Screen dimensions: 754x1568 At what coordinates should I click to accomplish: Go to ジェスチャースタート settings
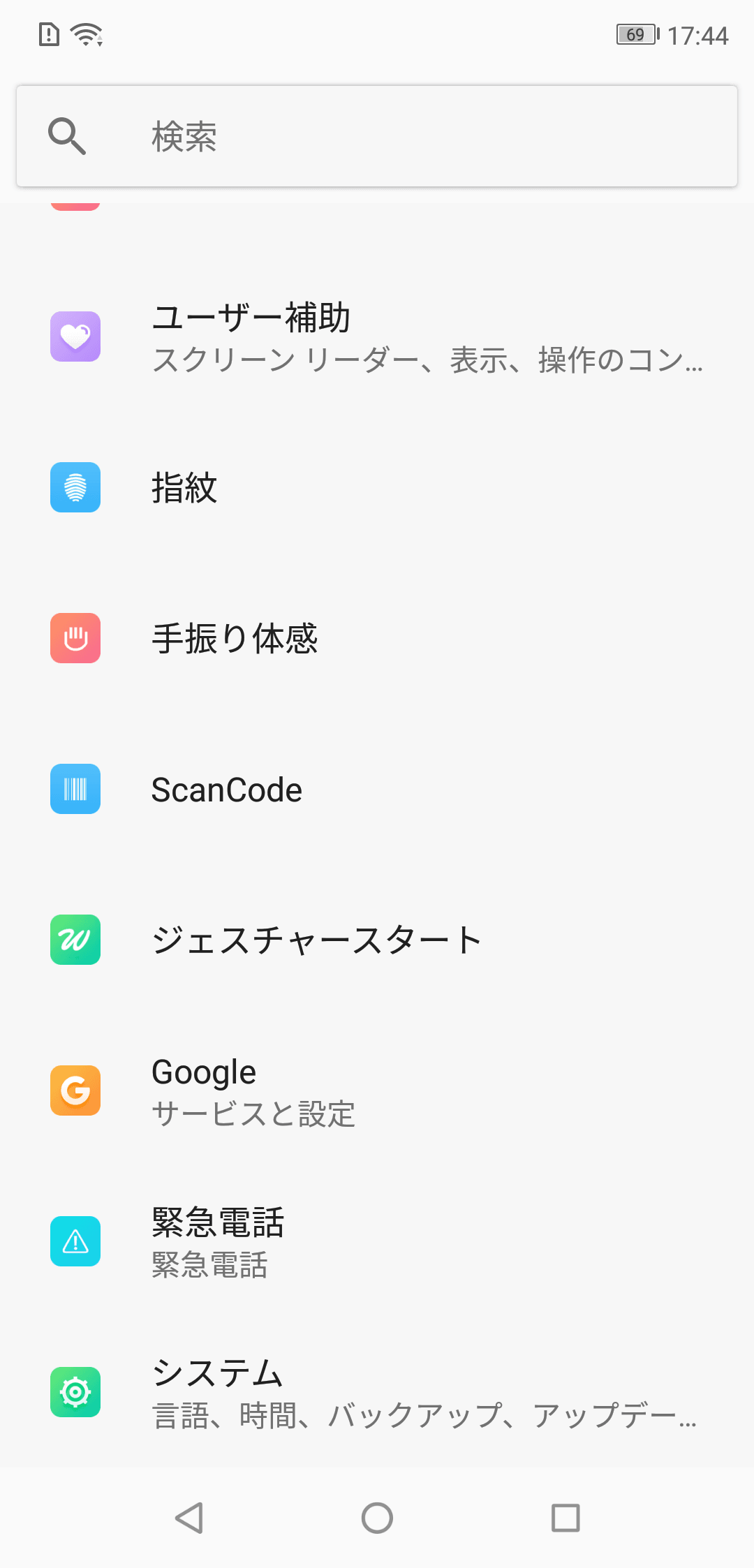pyautogui.click(x=377, y=940)
